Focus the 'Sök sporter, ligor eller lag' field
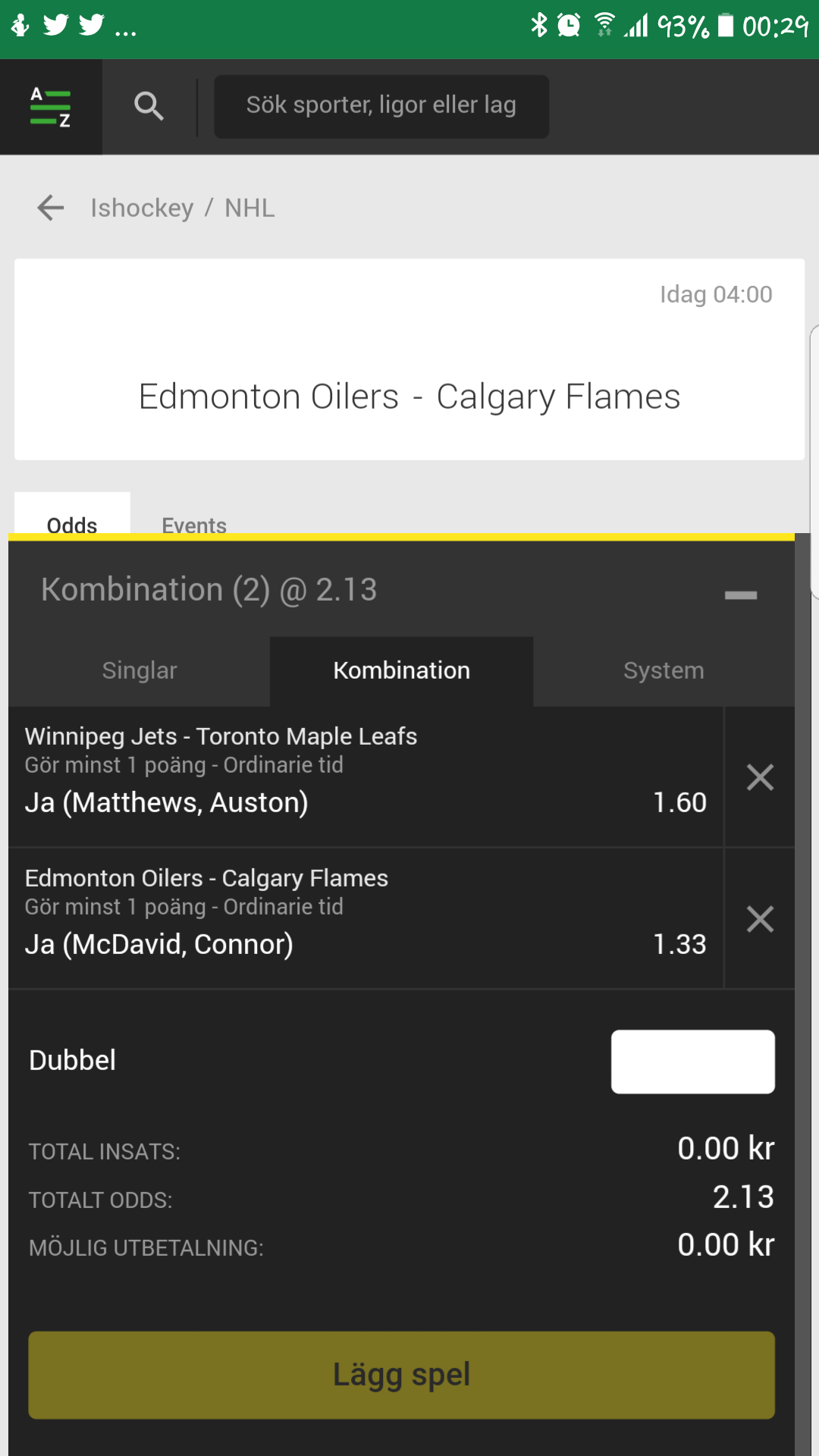Viewport: 819px width, 1456px height. point(381,106)
